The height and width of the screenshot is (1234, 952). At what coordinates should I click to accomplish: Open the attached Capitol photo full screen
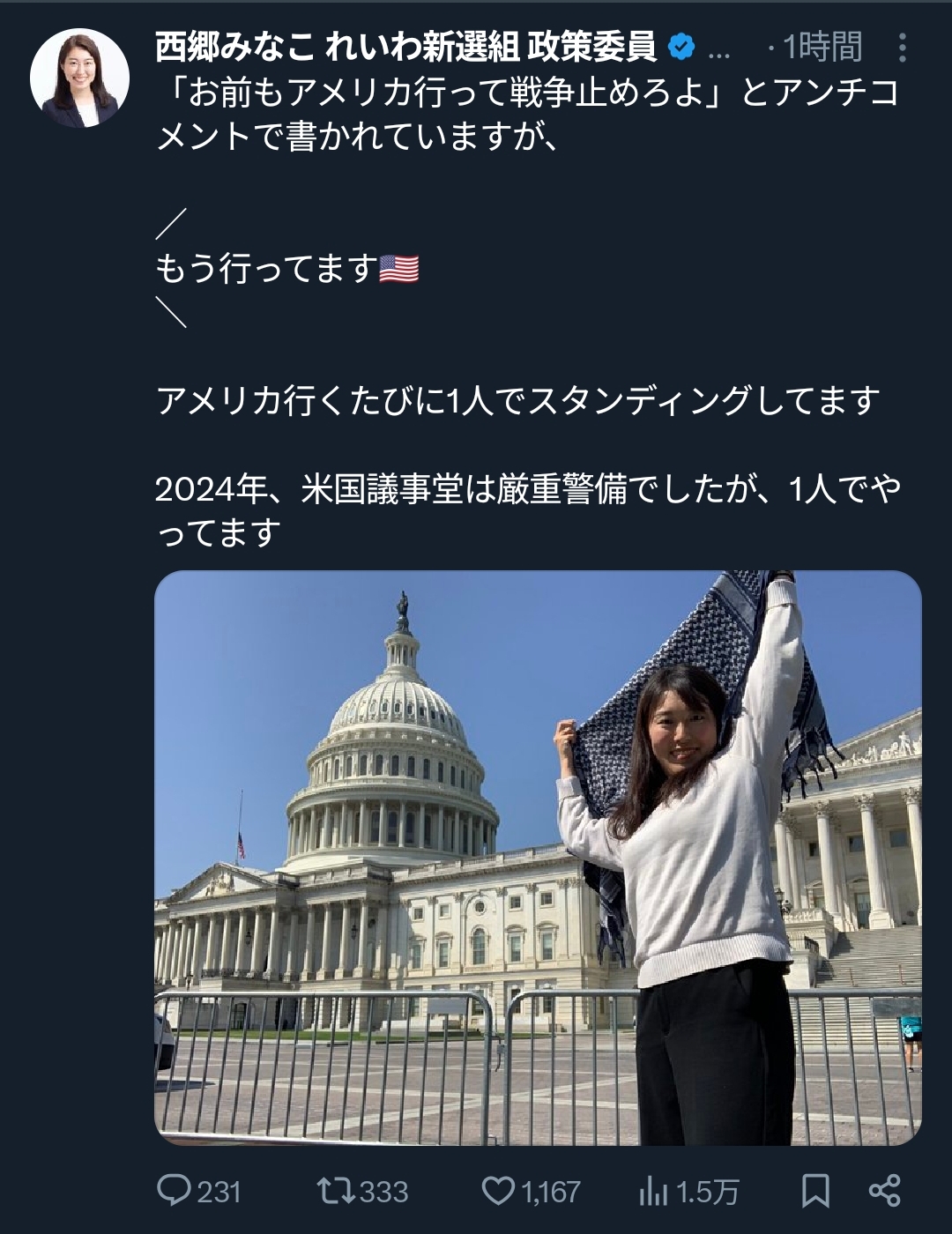(538, 858)
